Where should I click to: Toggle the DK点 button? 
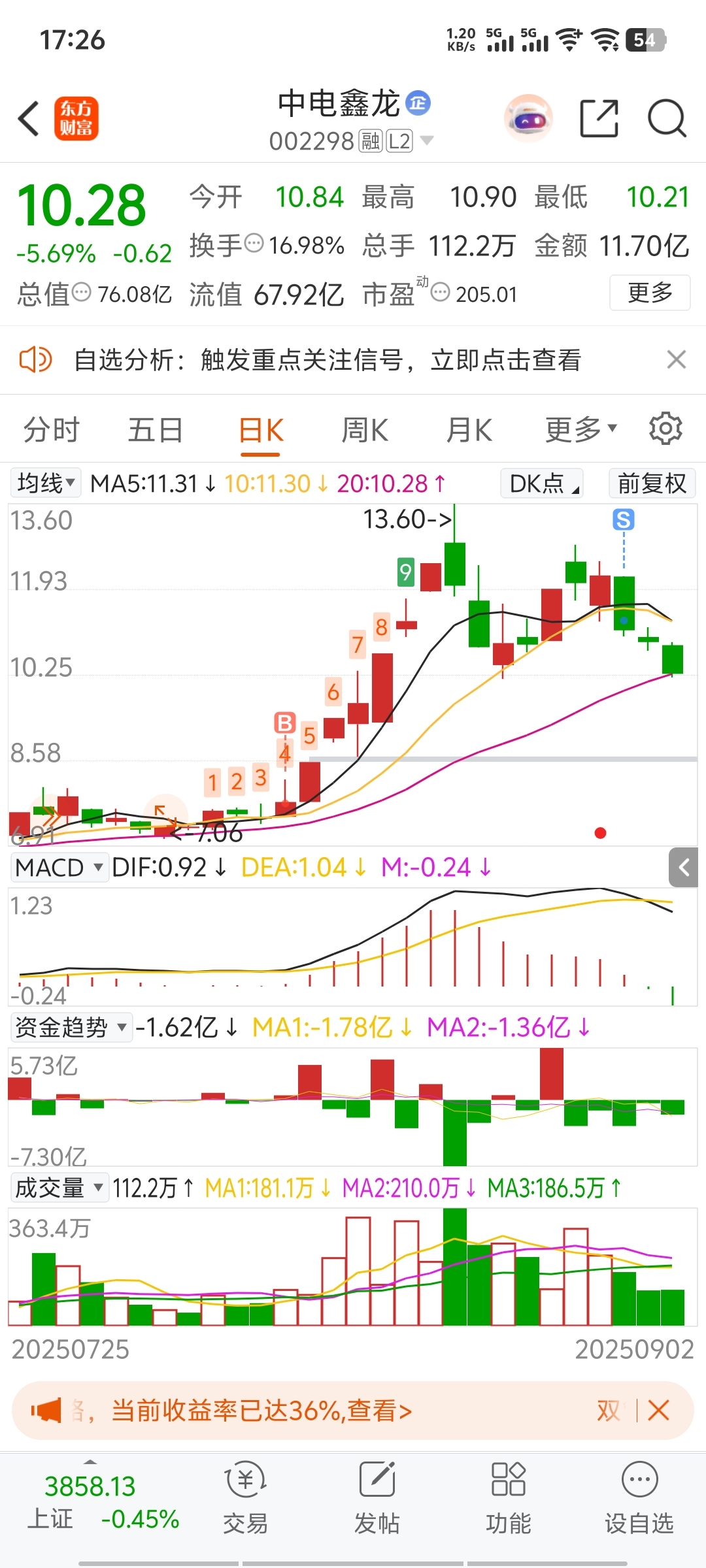pos(541,483)
